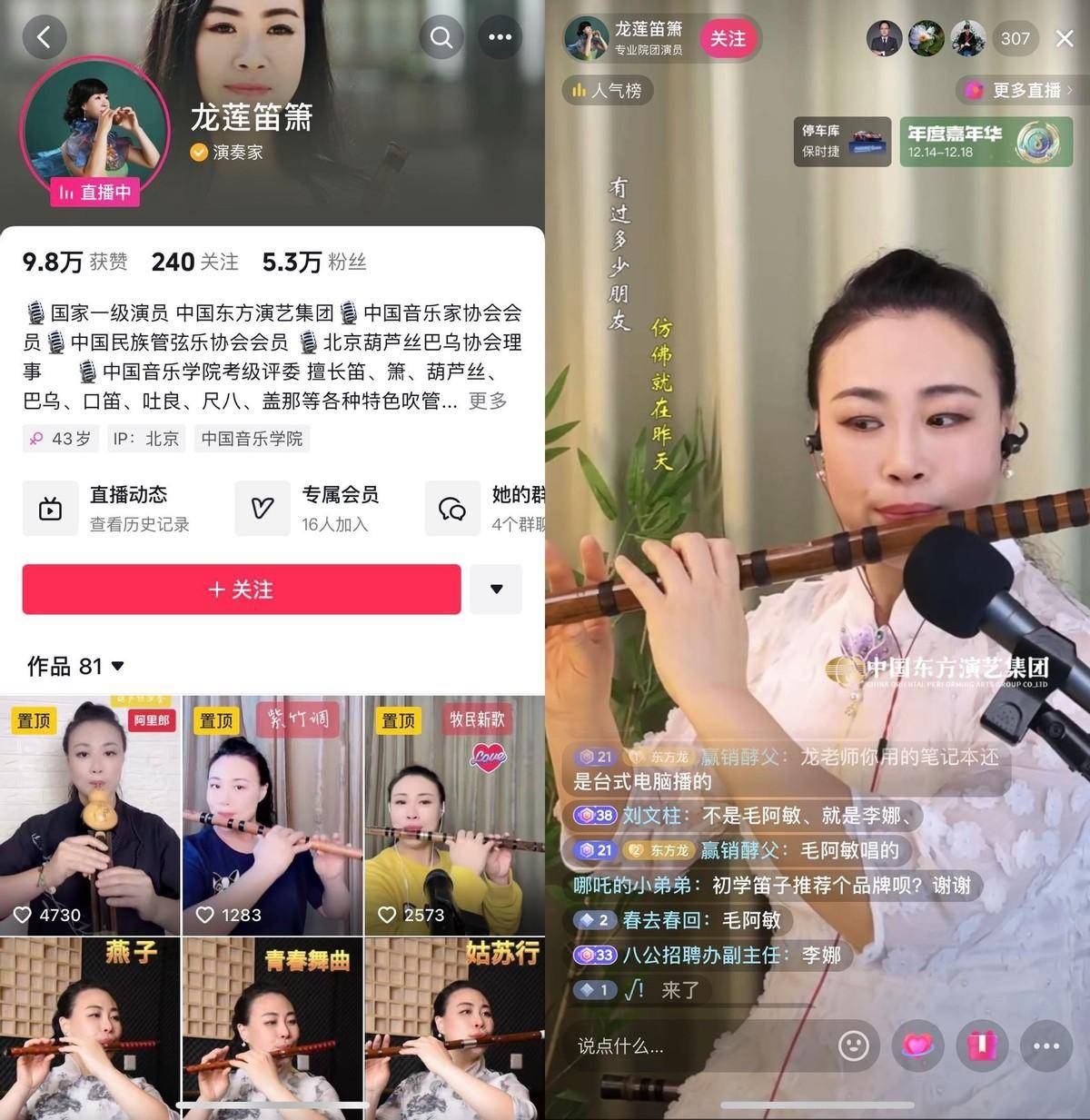The height and width of the screenshot is (1120, 1090).
Task: Open the profile overflow menu
Action: click(500, 37)
